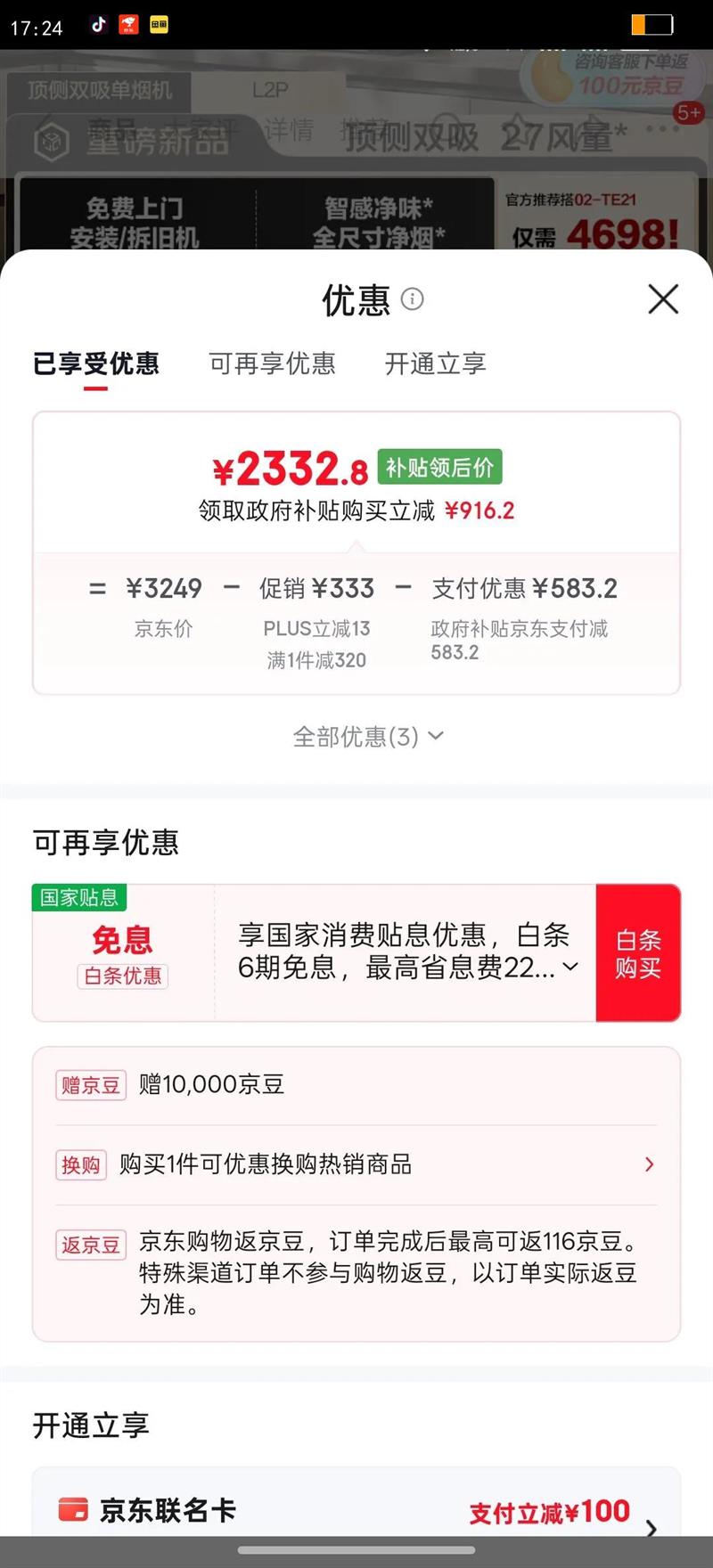Screen dimensions: 713x1568
Task: Tap the green 国家贴息 badge
Action: coord(78,898)
